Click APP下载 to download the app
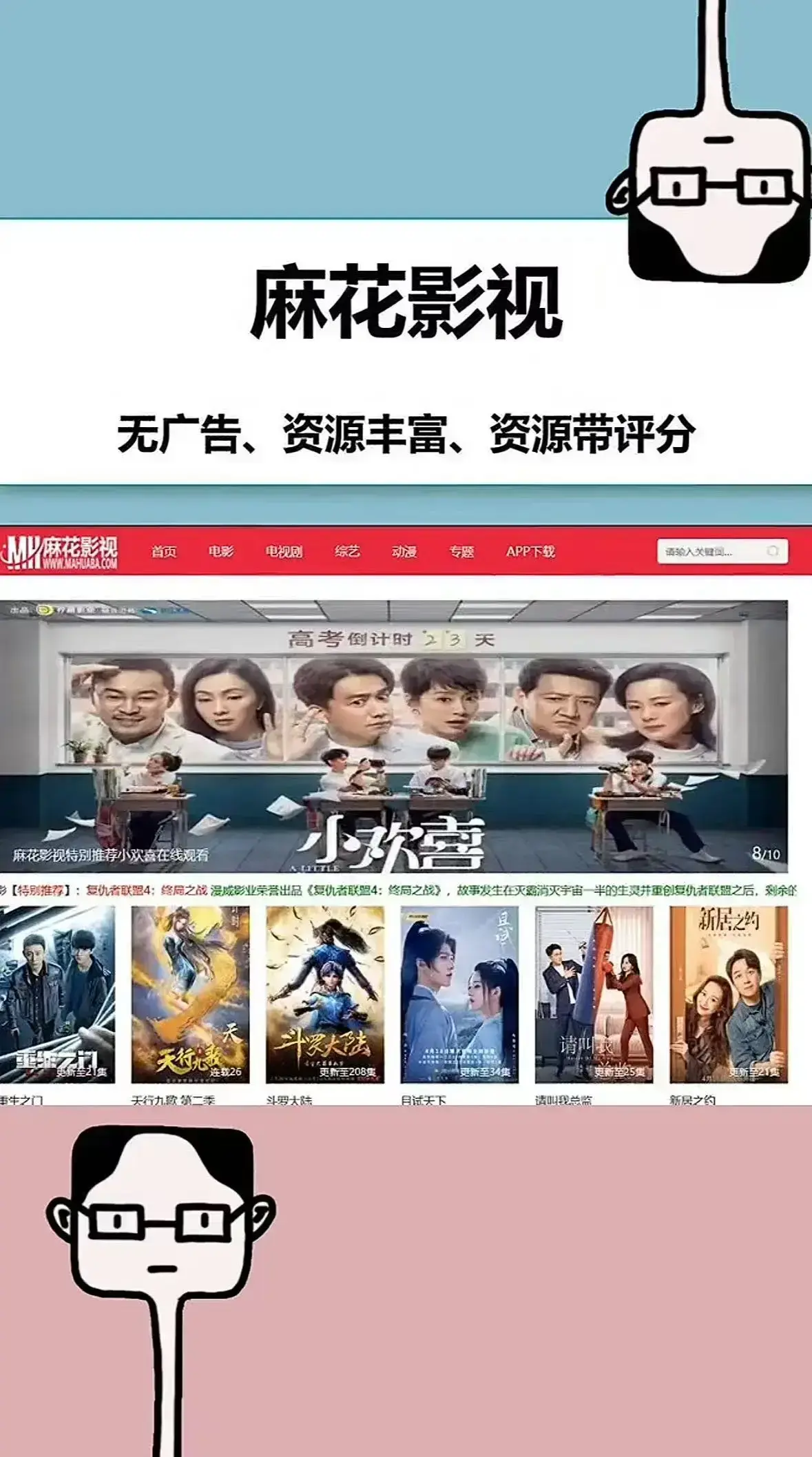 point(531,552)
